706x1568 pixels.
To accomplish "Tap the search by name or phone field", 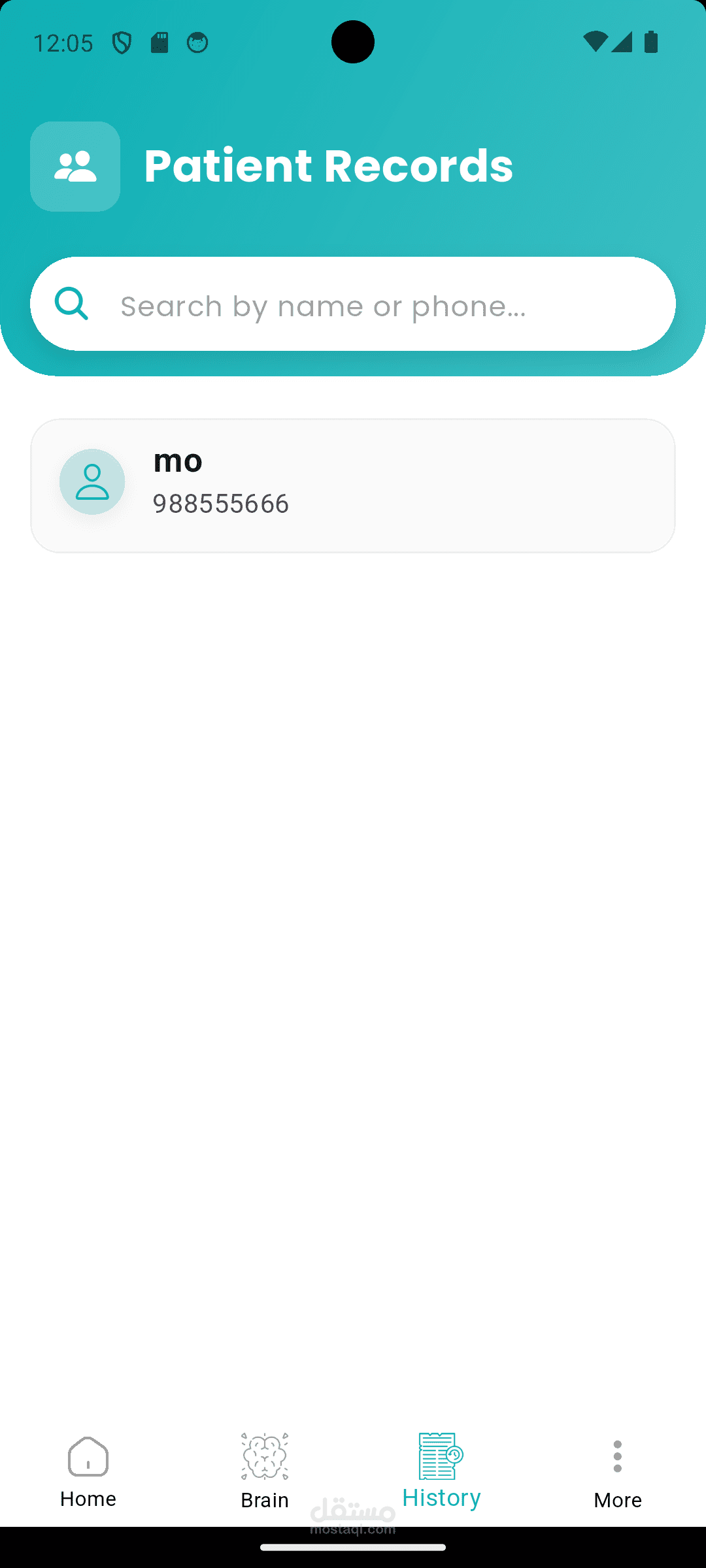I will pyautogui.click(x=353, y=304).
